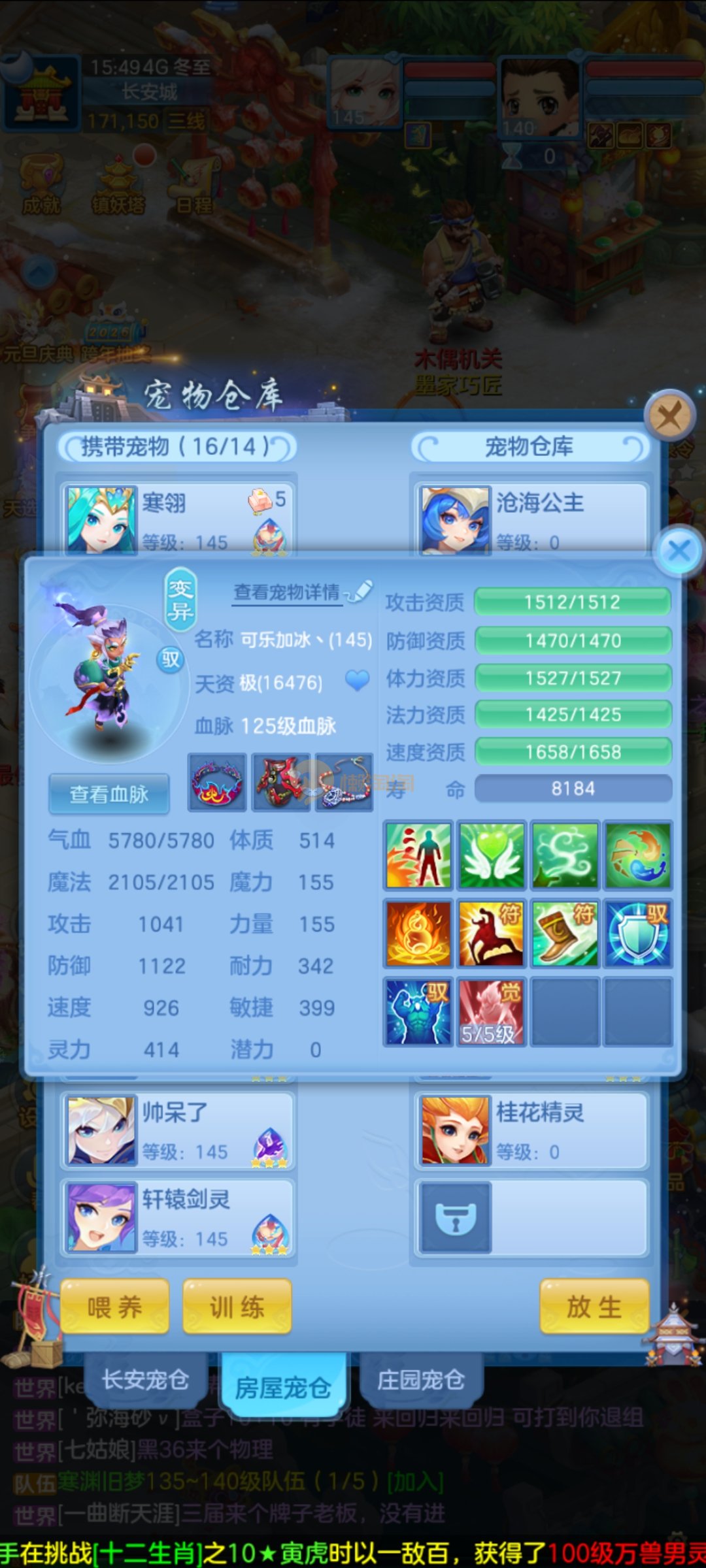Tap the 喂养 button
Image resolution: width=706 pixels, height=1568 pixels.
click(x=114, y=1307)
